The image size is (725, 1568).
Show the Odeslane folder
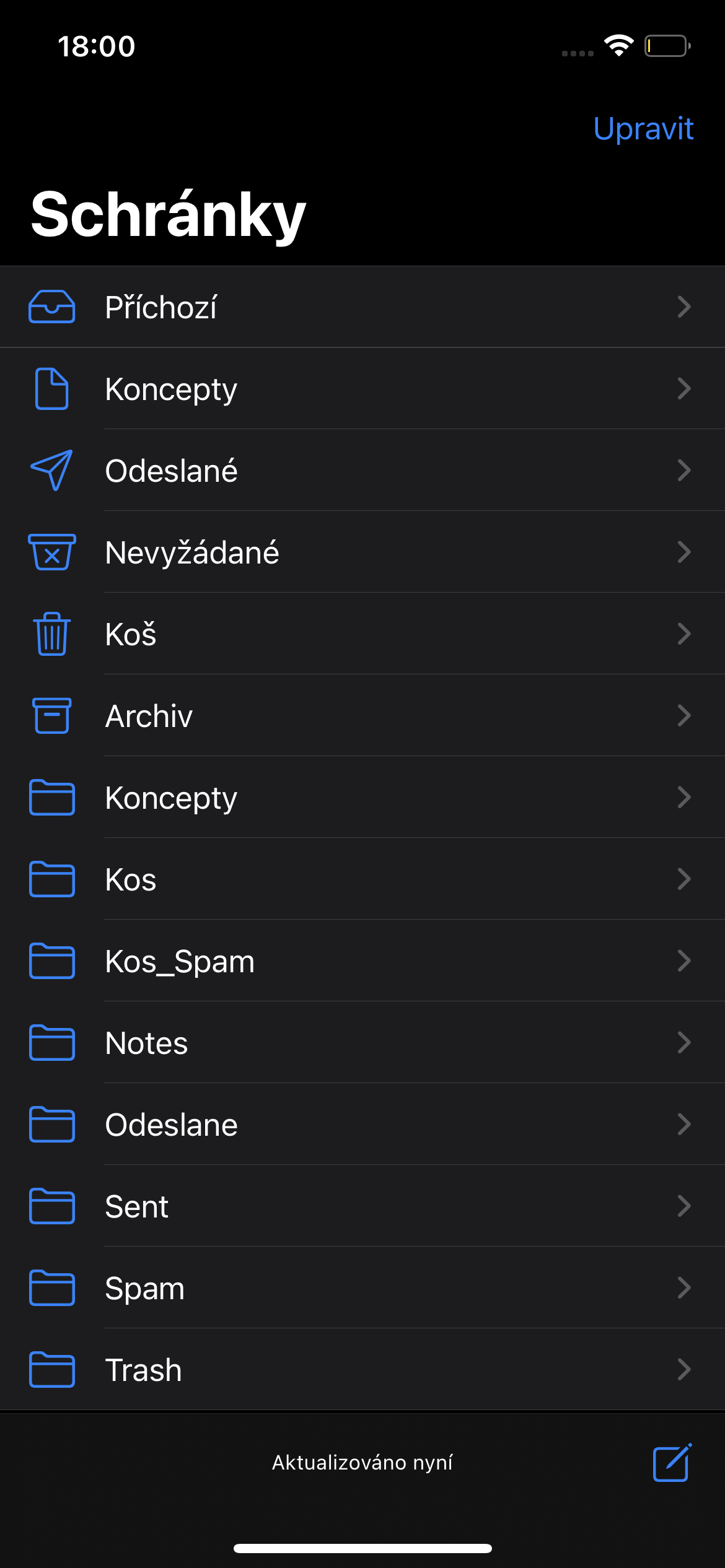pos(362,1125)
